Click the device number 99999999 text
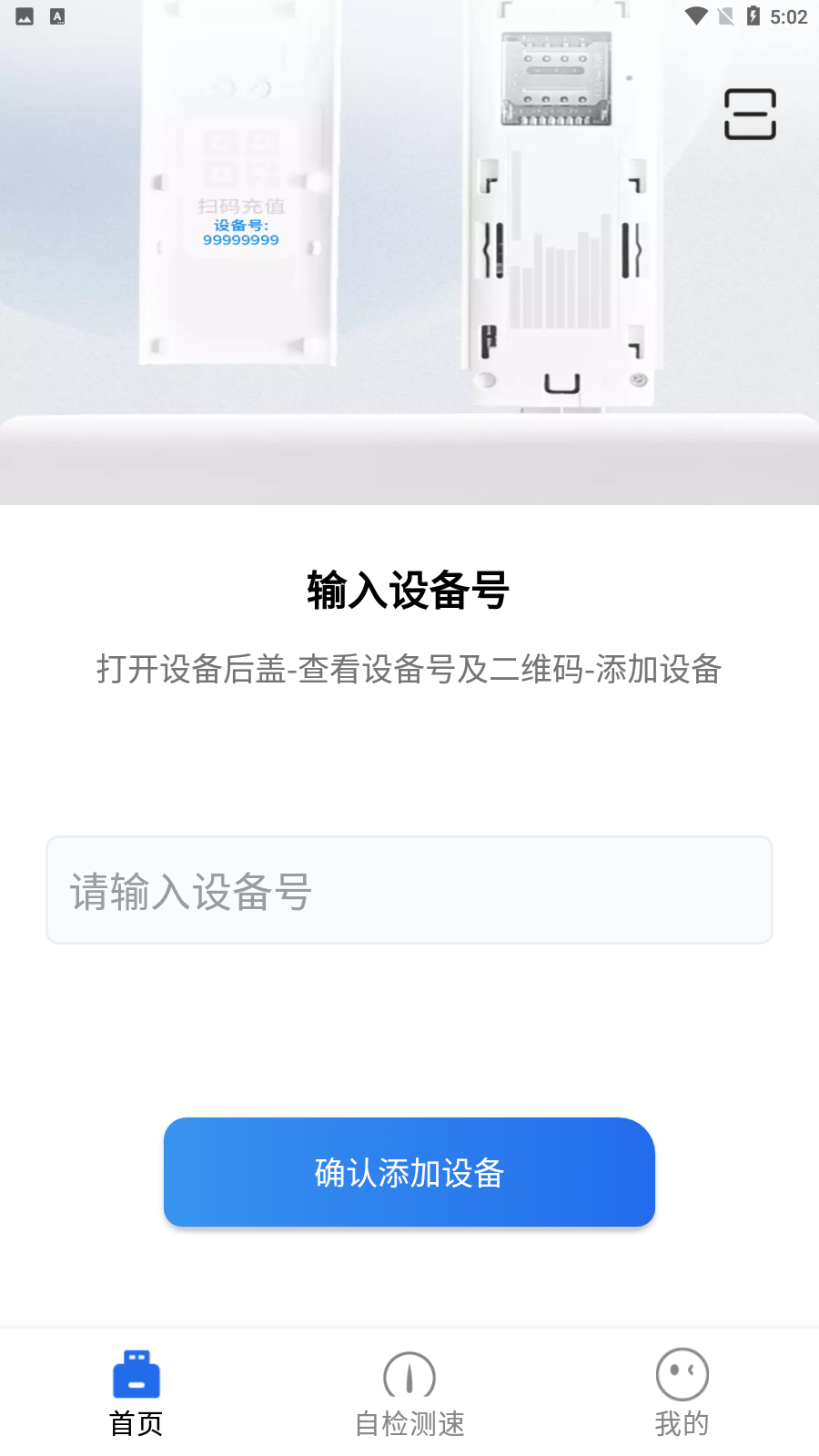The height and width of the screenshot is (1456, 819). click(239, 239)
